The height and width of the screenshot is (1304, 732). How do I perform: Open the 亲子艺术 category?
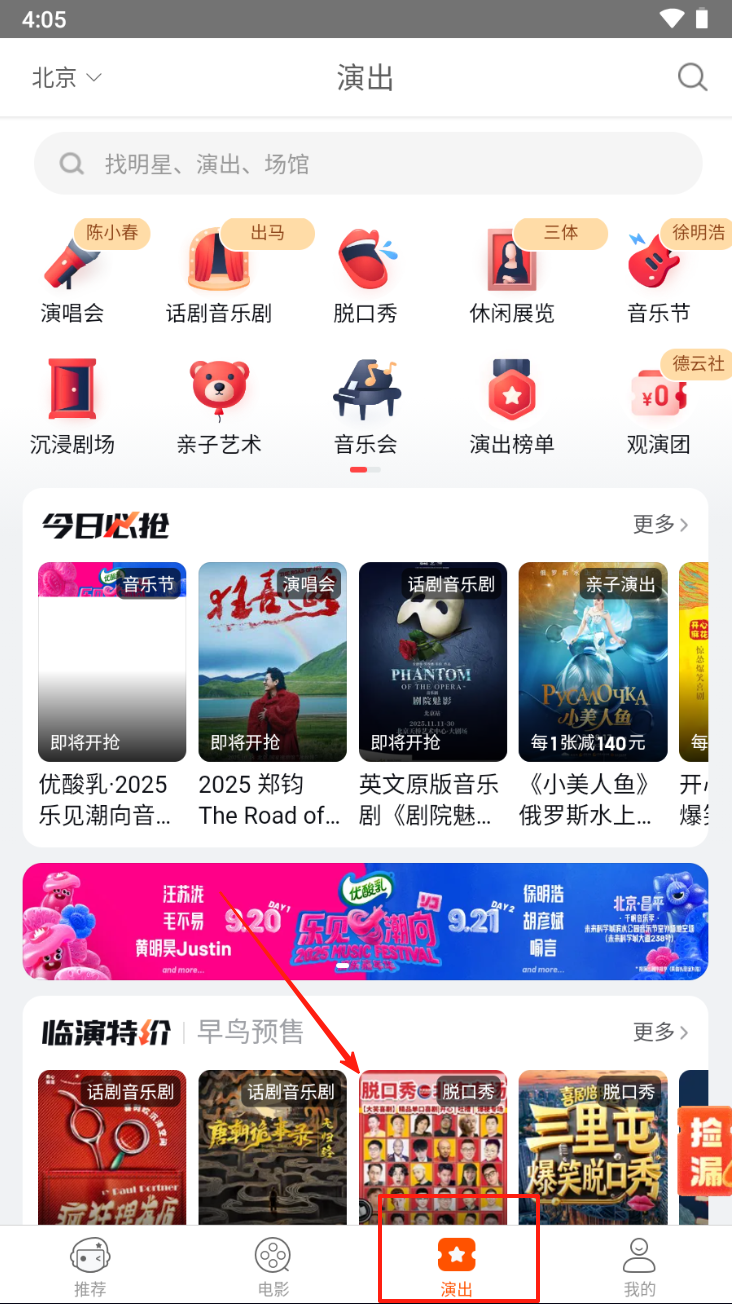click(219, 406)
